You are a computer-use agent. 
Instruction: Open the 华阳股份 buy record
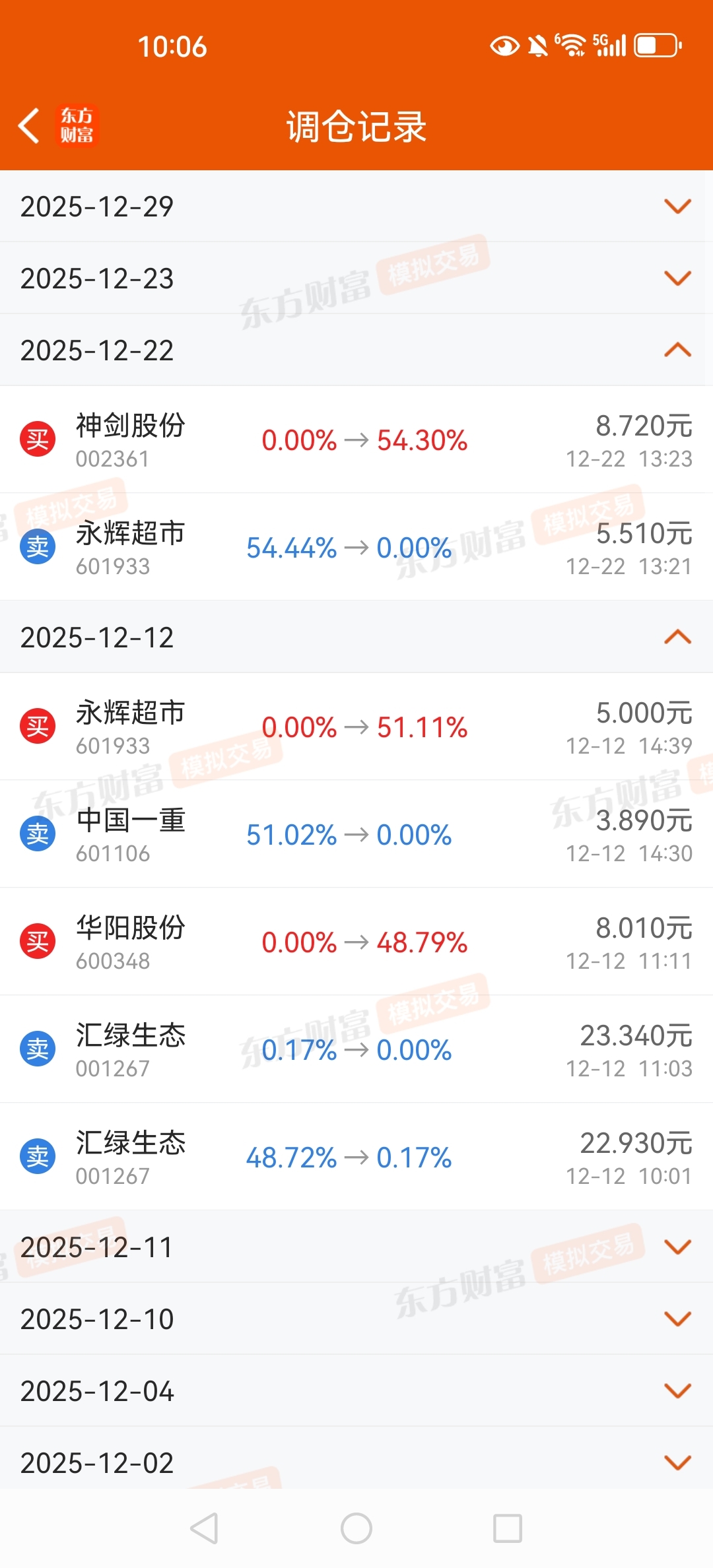coord(356,942)
